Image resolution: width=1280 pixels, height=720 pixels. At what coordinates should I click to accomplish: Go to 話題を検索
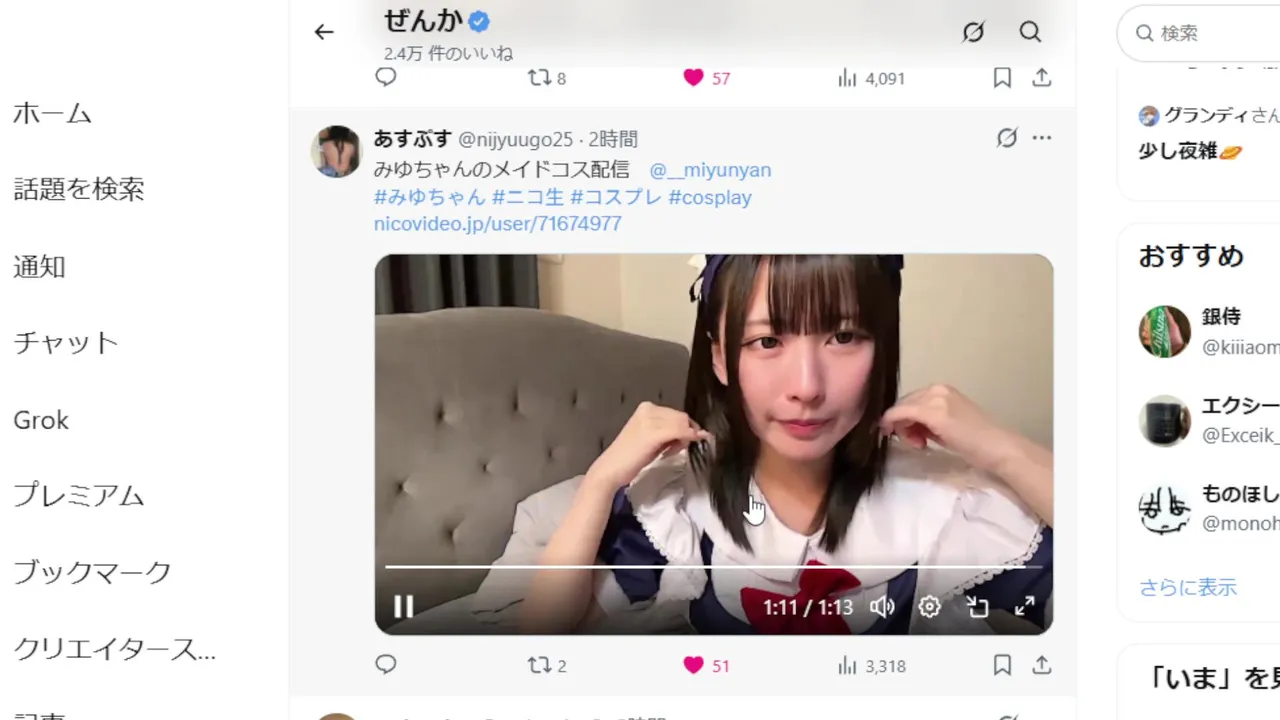coord(79,189)
